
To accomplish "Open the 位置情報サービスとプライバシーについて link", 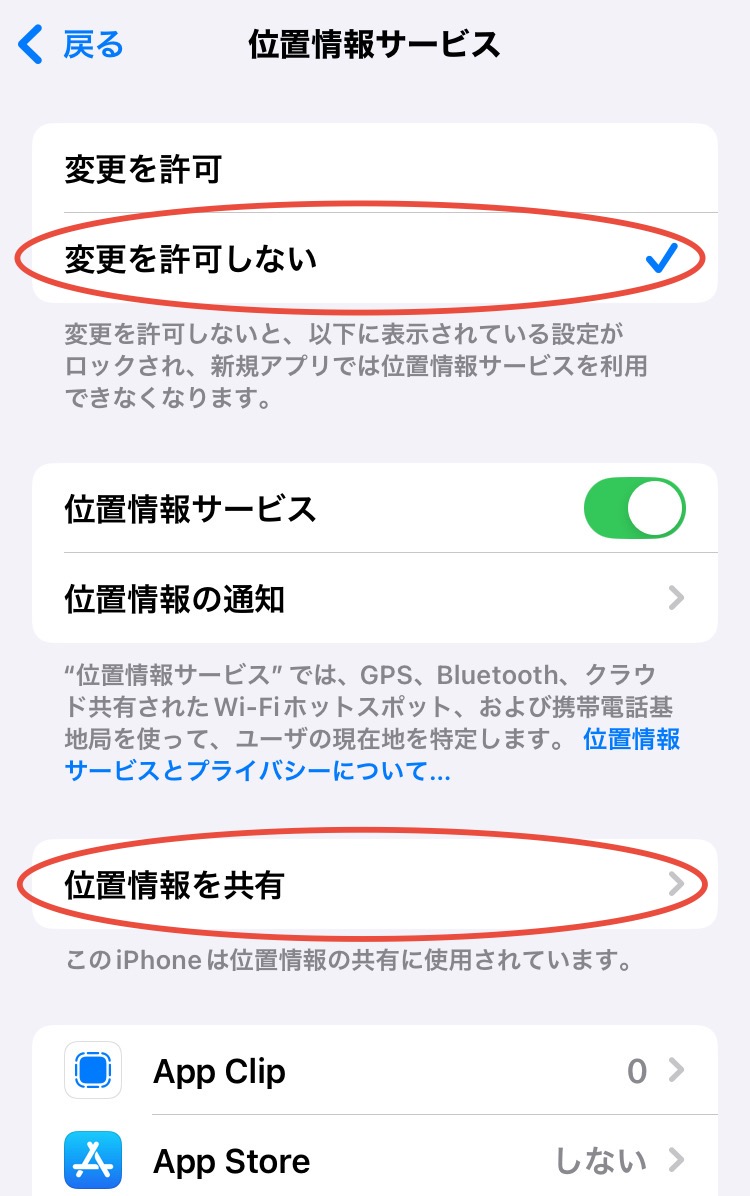I will pyautogui.click(x=257, y=771).
